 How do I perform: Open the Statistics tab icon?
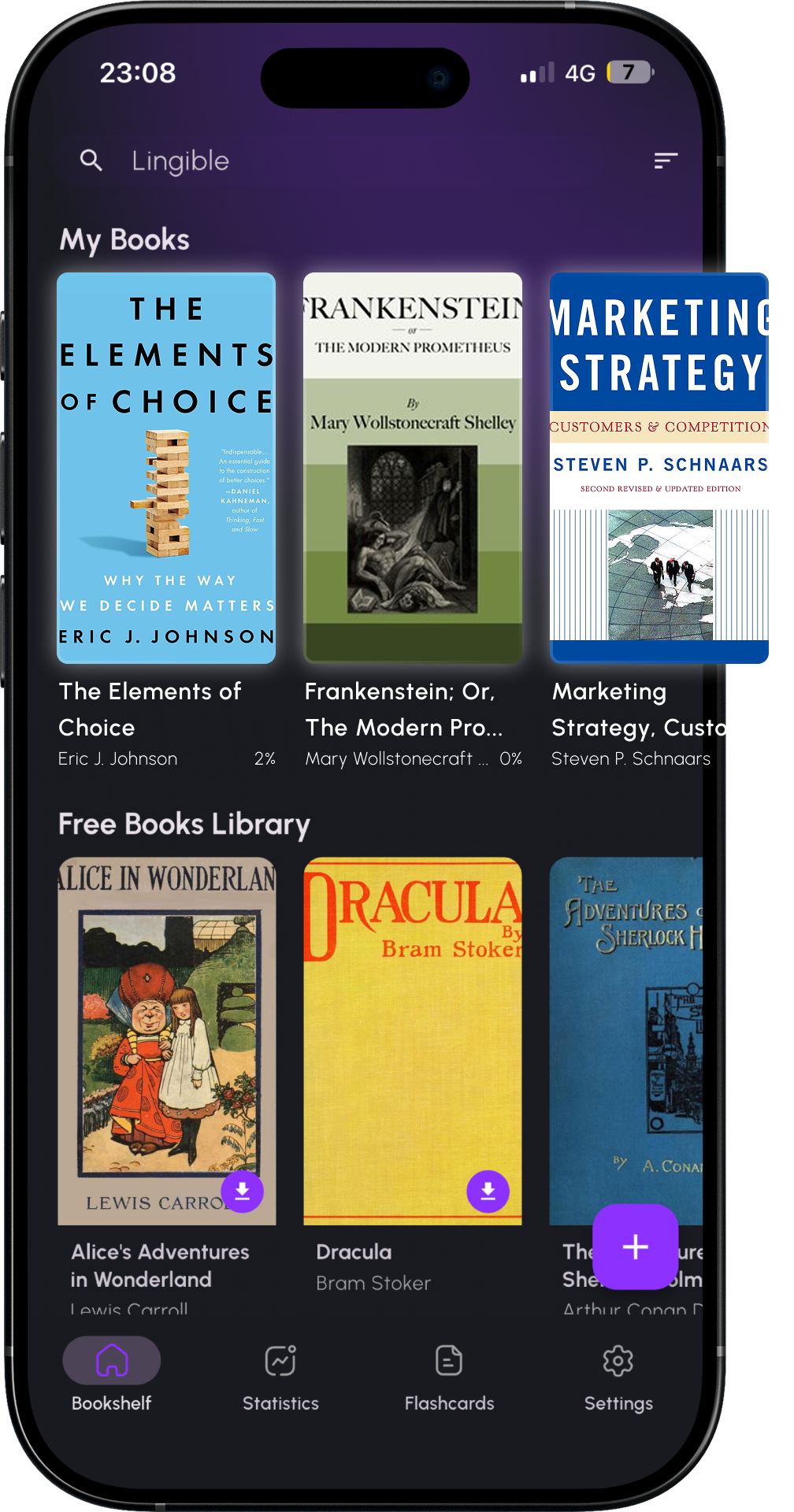(x=280, y=1360)
